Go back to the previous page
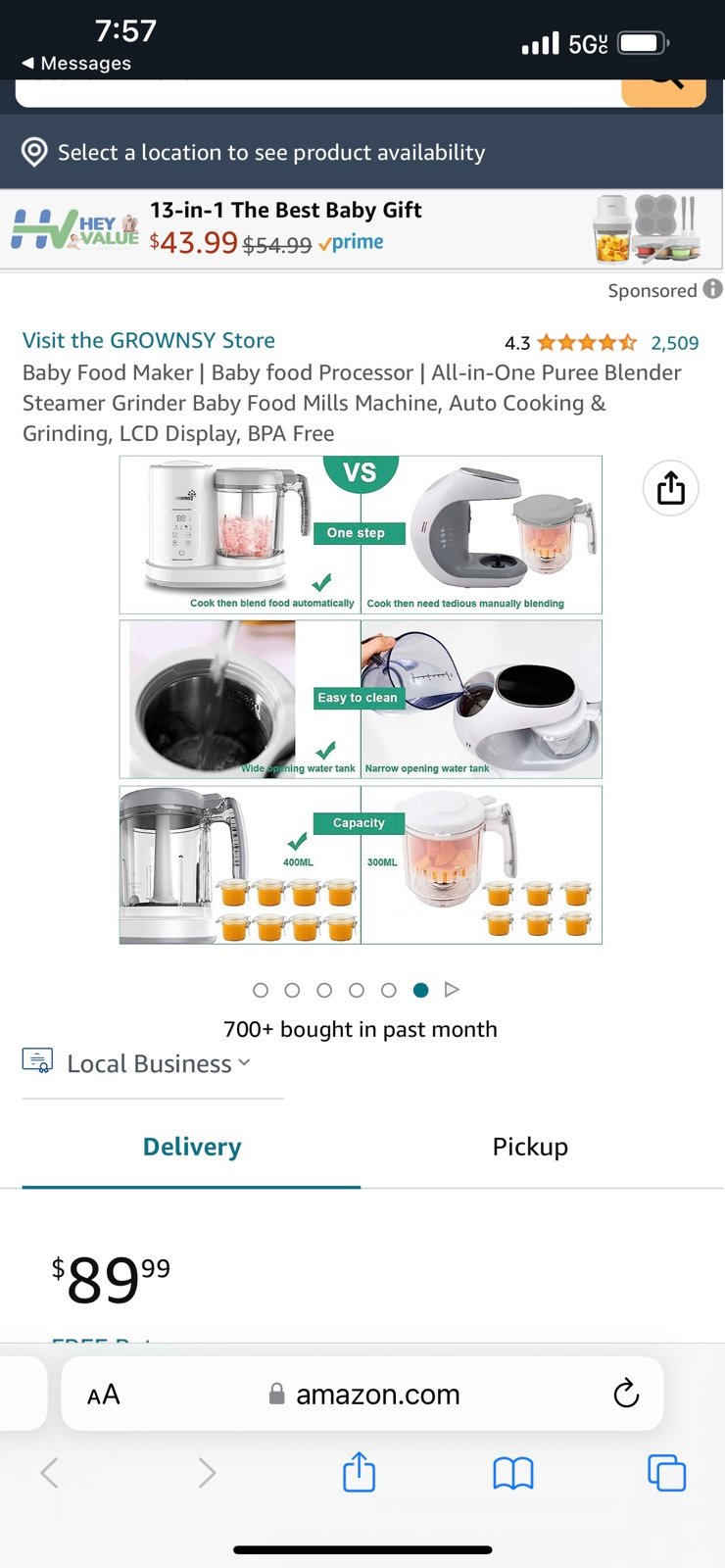Screen dimensions: 725x1568 (x=50, y=1472)
